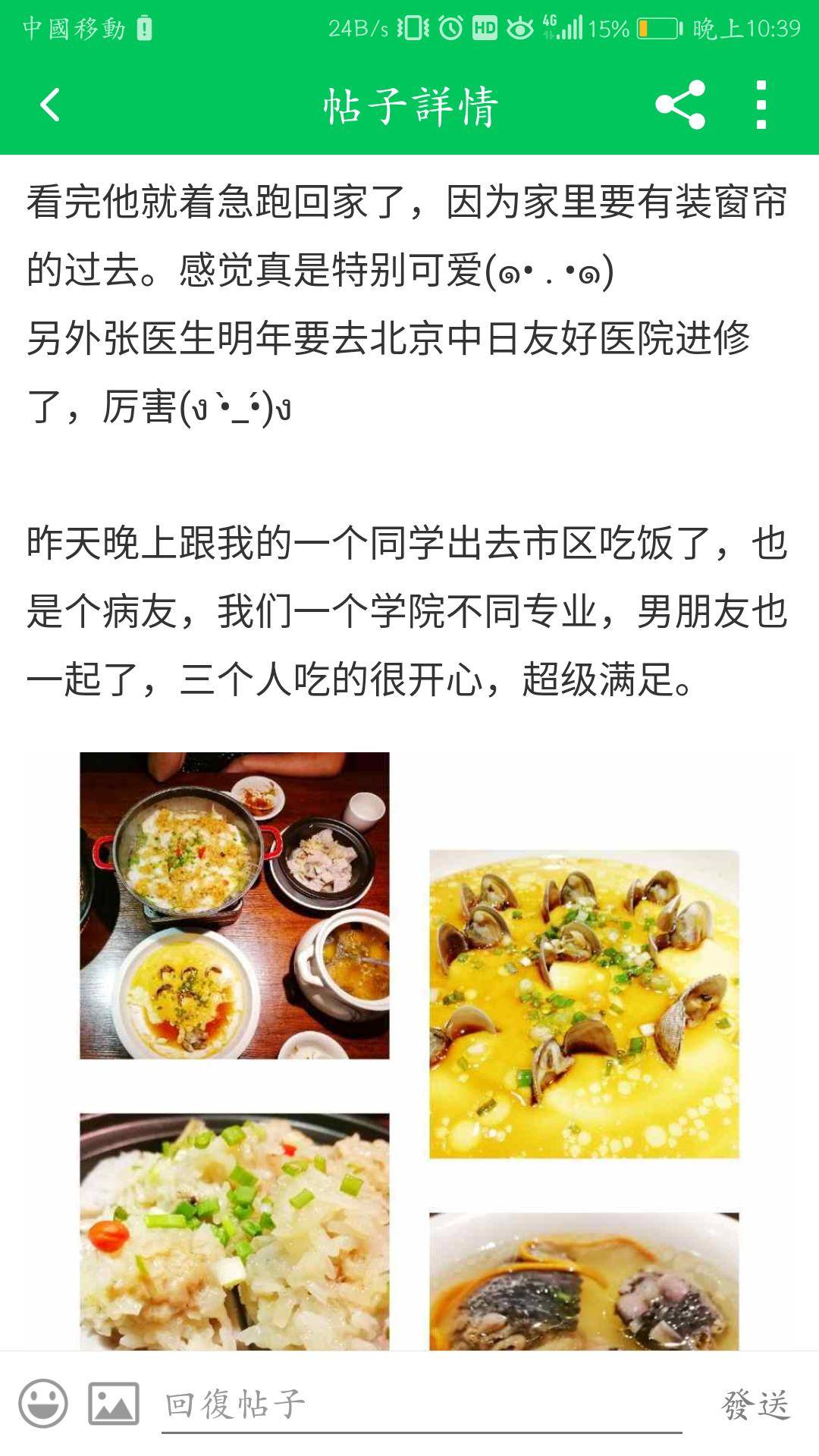Tap the 帖子詳情 title bar

point(409,106)
